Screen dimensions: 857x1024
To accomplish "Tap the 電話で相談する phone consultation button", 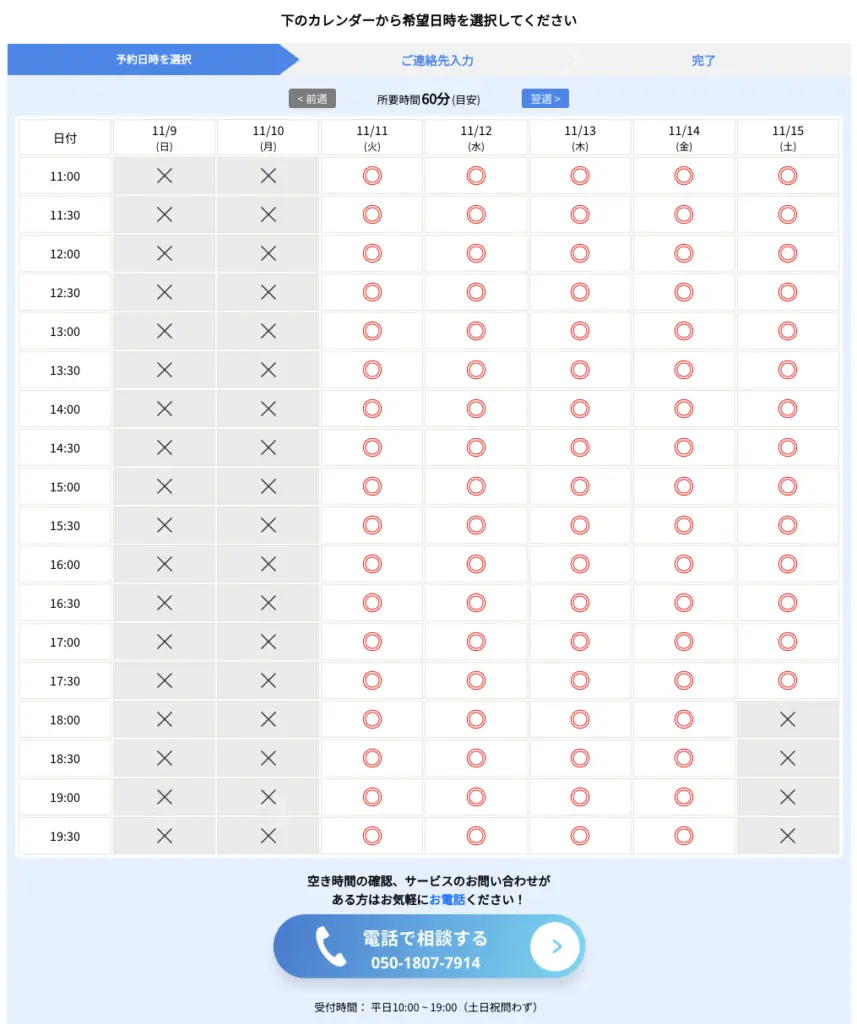I will point(428,946).
